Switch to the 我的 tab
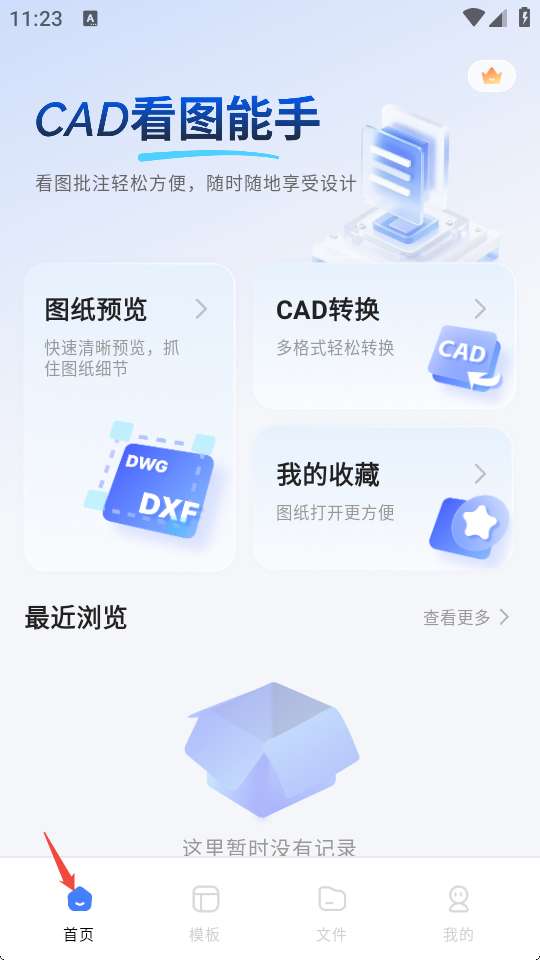 [x=458, y=914]
